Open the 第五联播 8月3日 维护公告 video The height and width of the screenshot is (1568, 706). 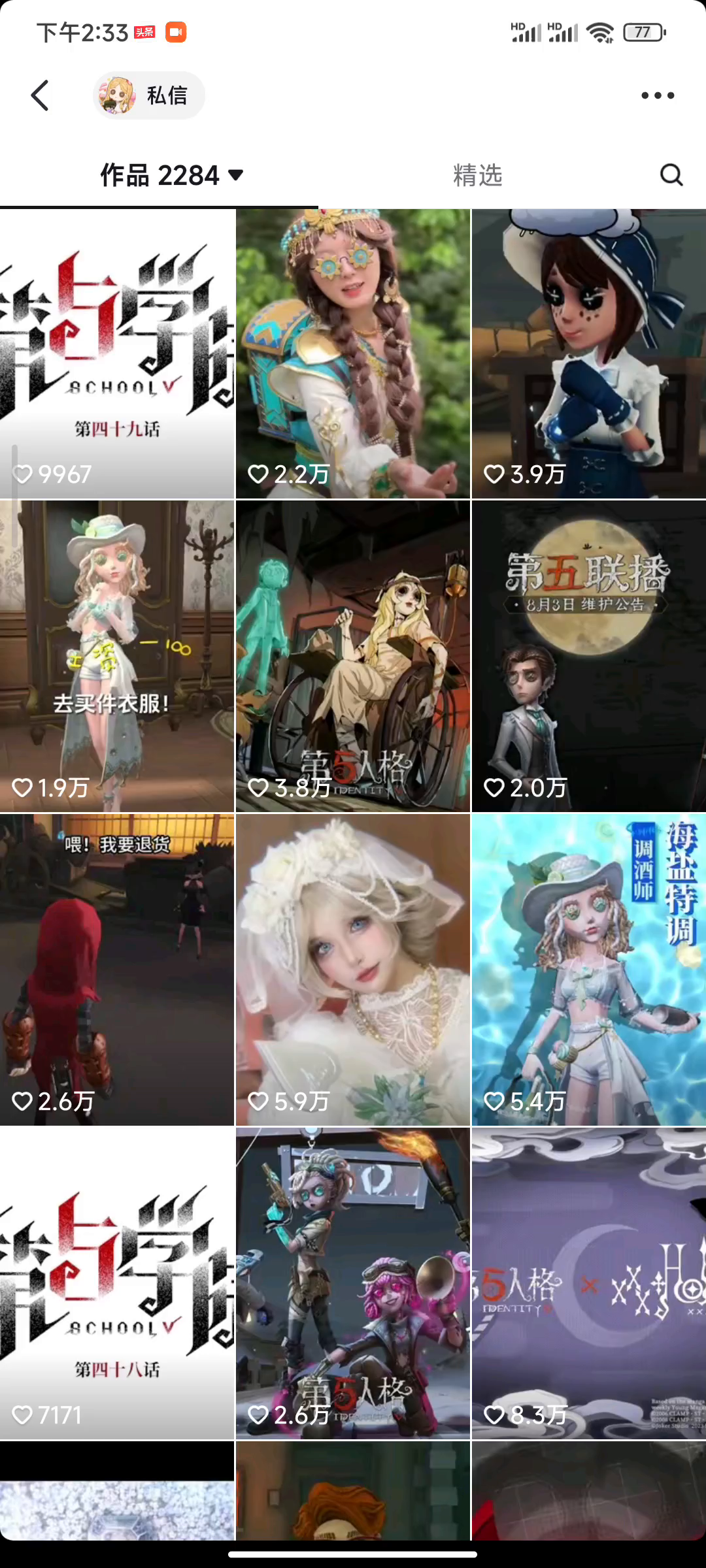click(588, 655)
